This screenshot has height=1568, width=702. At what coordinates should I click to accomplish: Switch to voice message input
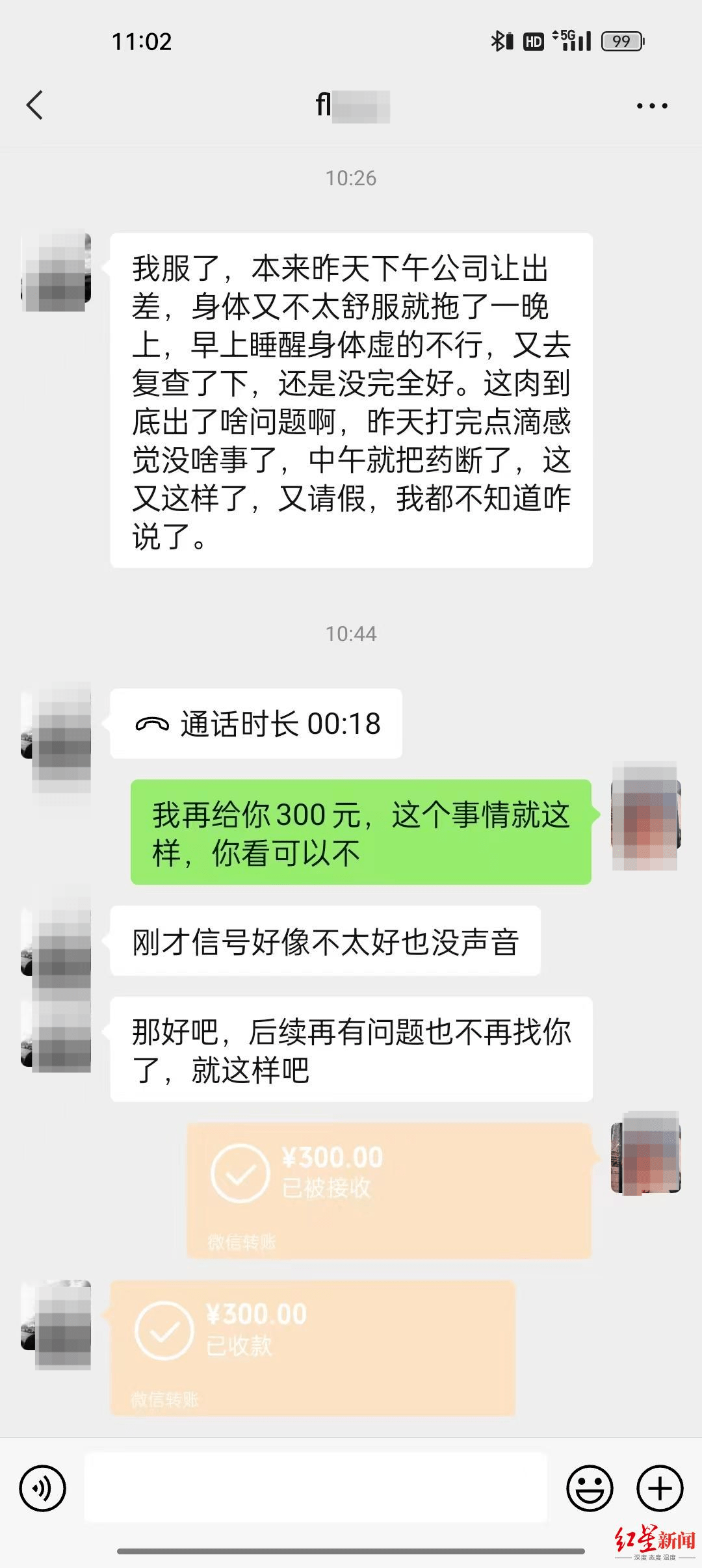42,1488
